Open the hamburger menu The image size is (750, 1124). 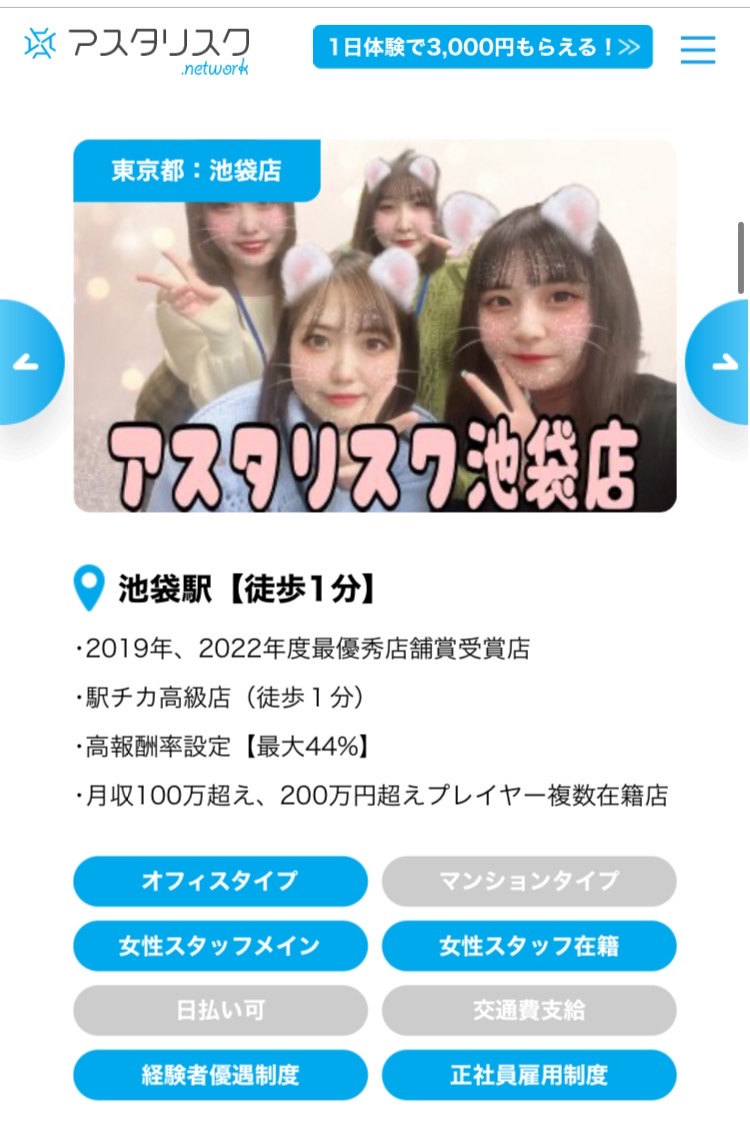pos(698,49)
